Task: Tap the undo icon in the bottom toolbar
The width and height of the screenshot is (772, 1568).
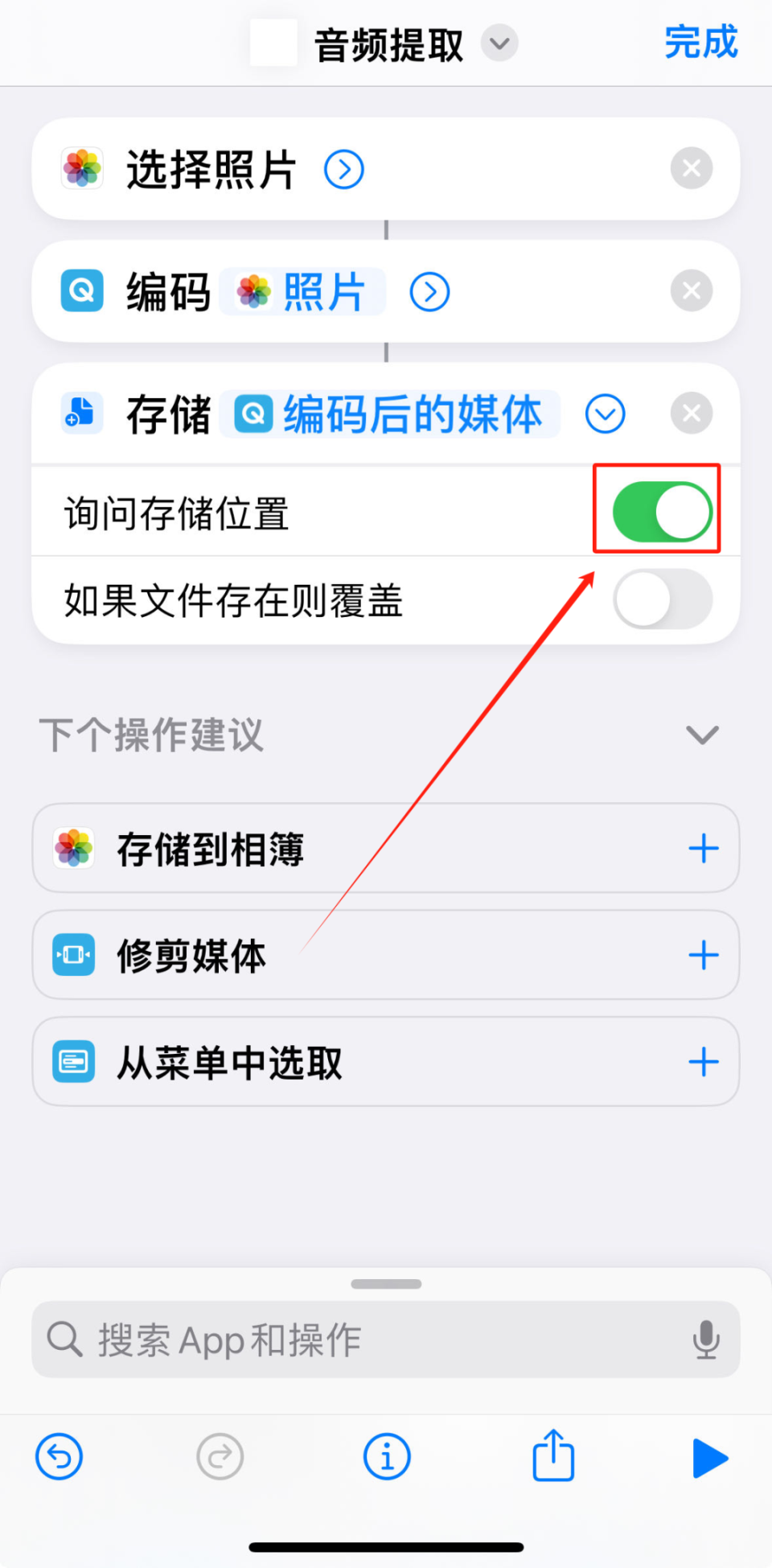Action: [x=58, y=1456]
